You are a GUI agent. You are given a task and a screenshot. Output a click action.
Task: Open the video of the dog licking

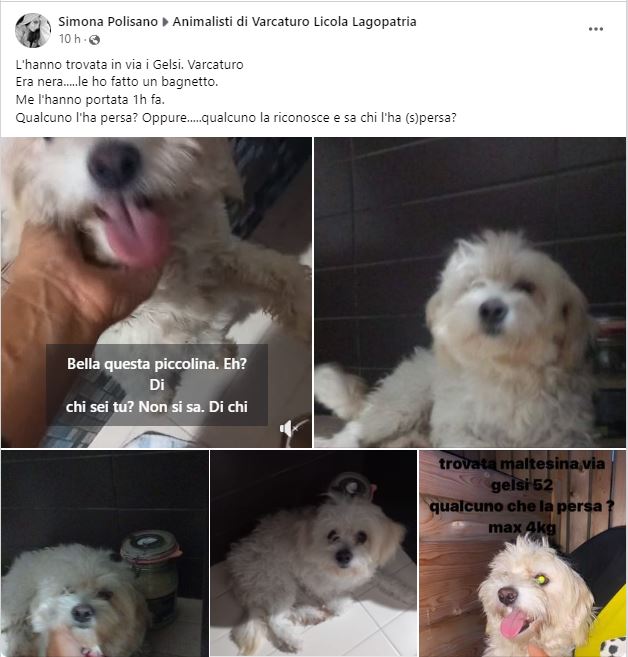click(156, 250)
